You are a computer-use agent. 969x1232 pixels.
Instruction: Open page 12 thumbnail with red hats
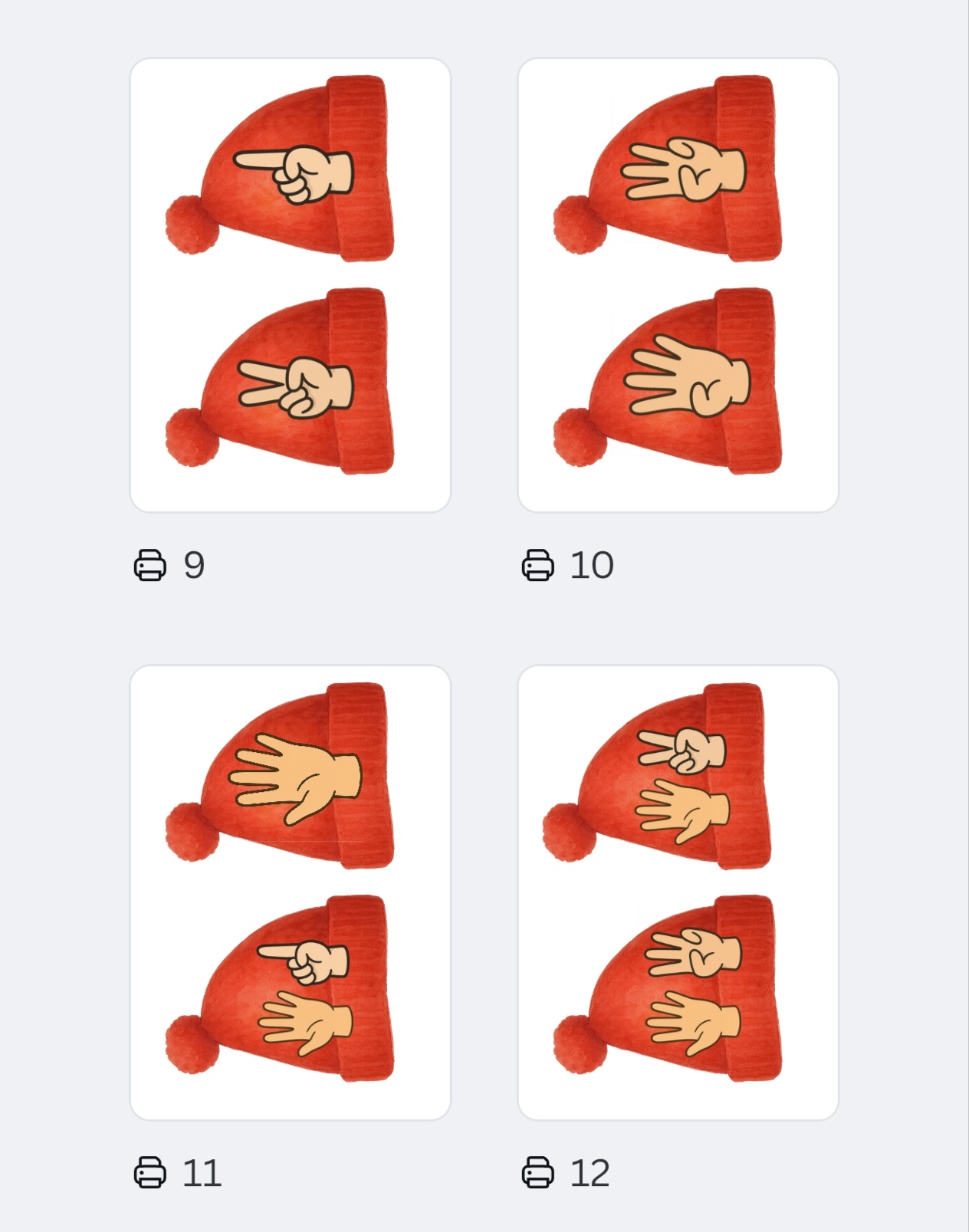tap(678, 892)
